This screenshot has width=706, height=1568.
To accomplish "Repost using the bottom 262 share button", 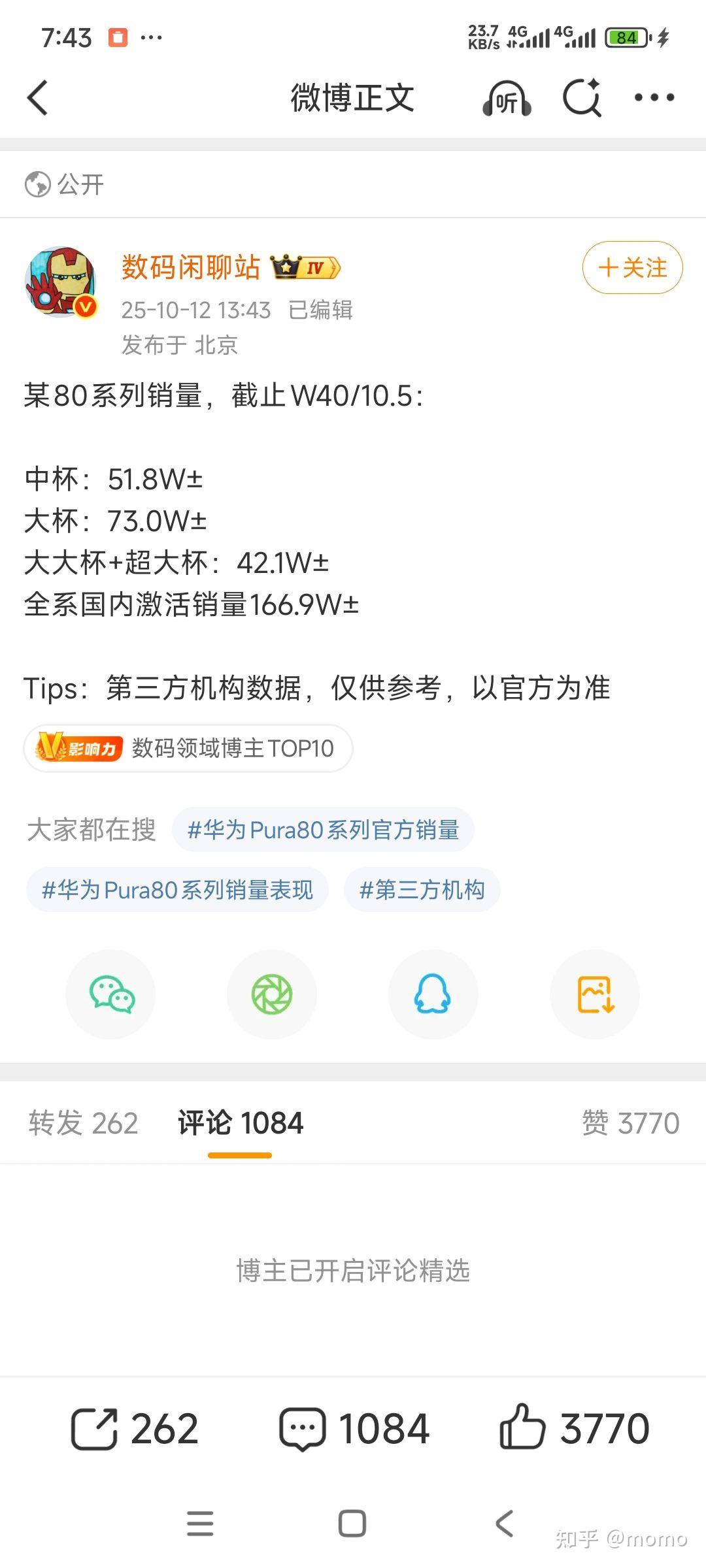I will [x=134, y=1429].
